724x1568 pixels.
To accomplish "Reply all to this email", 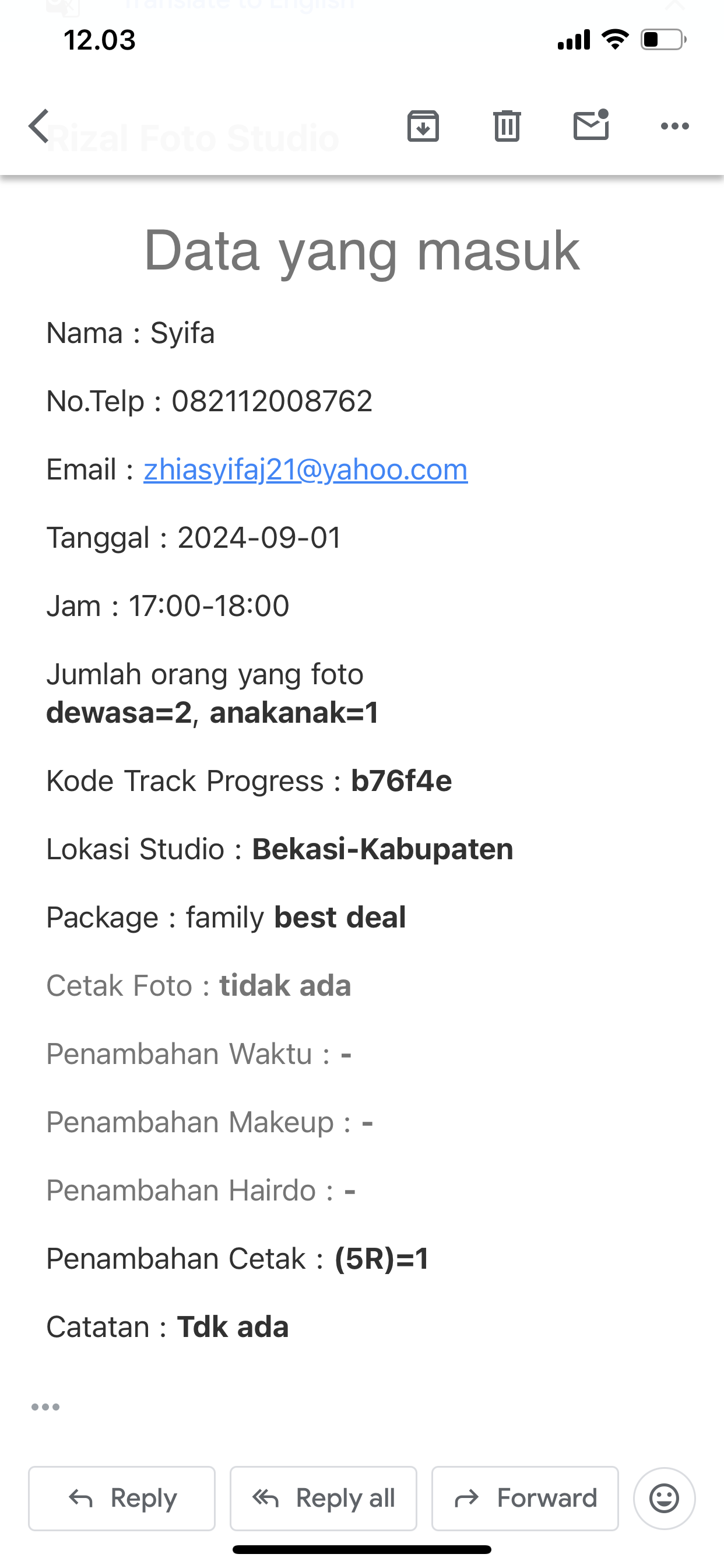I will tap(323, 1498).
